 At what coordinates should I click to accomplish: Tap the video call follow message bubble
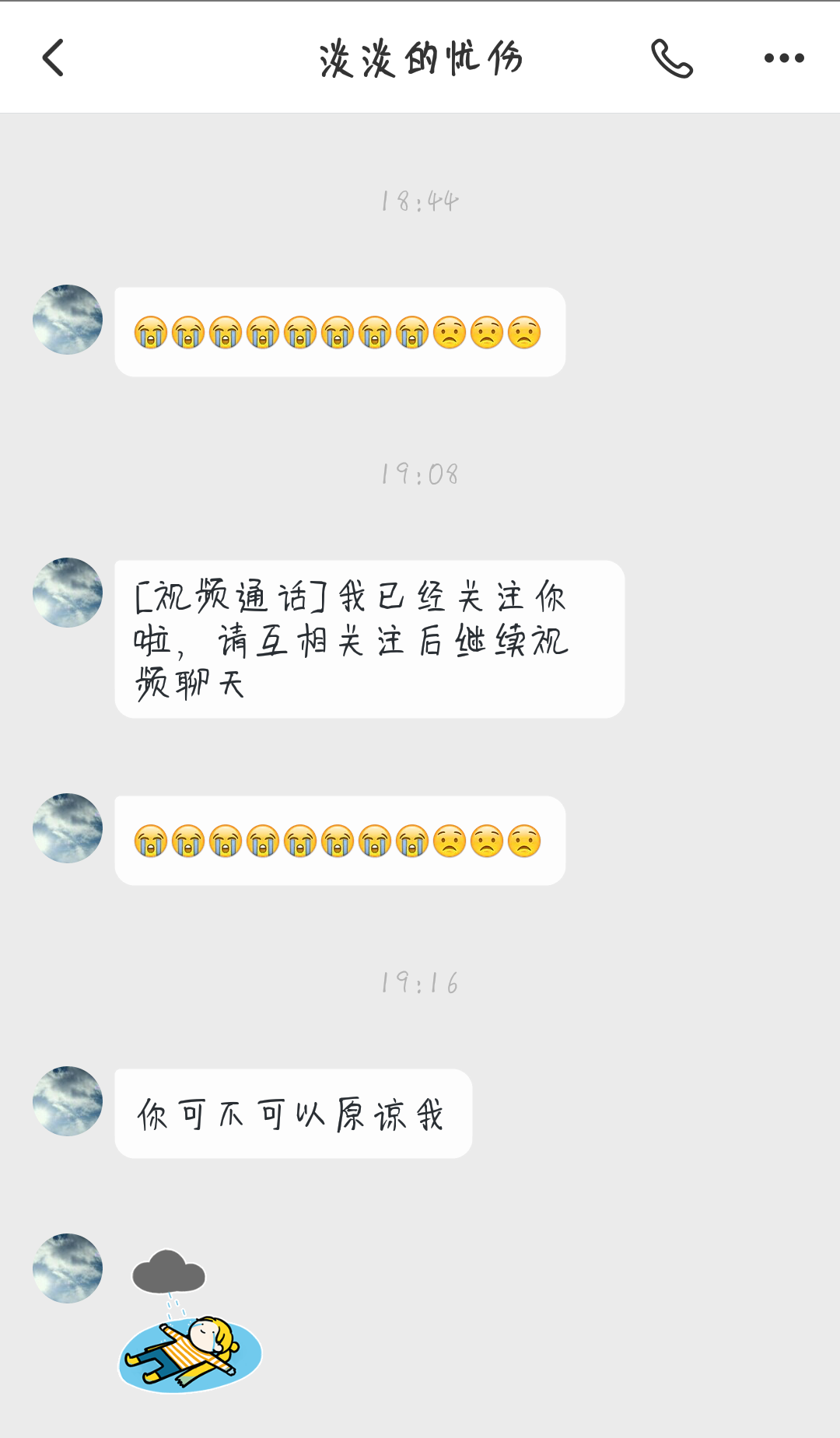pos(369,639)
